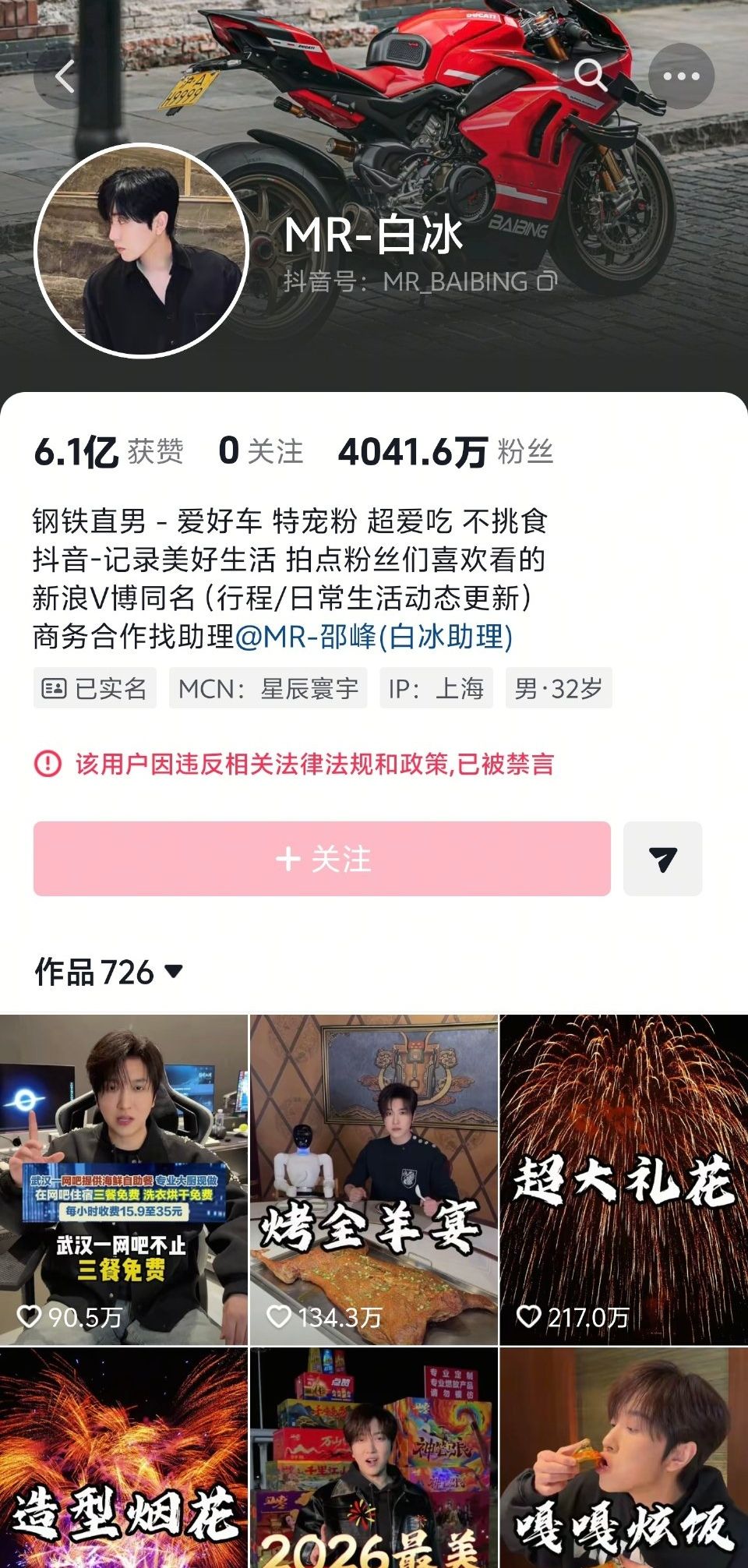Search within this profile

(x=590, y=76)
